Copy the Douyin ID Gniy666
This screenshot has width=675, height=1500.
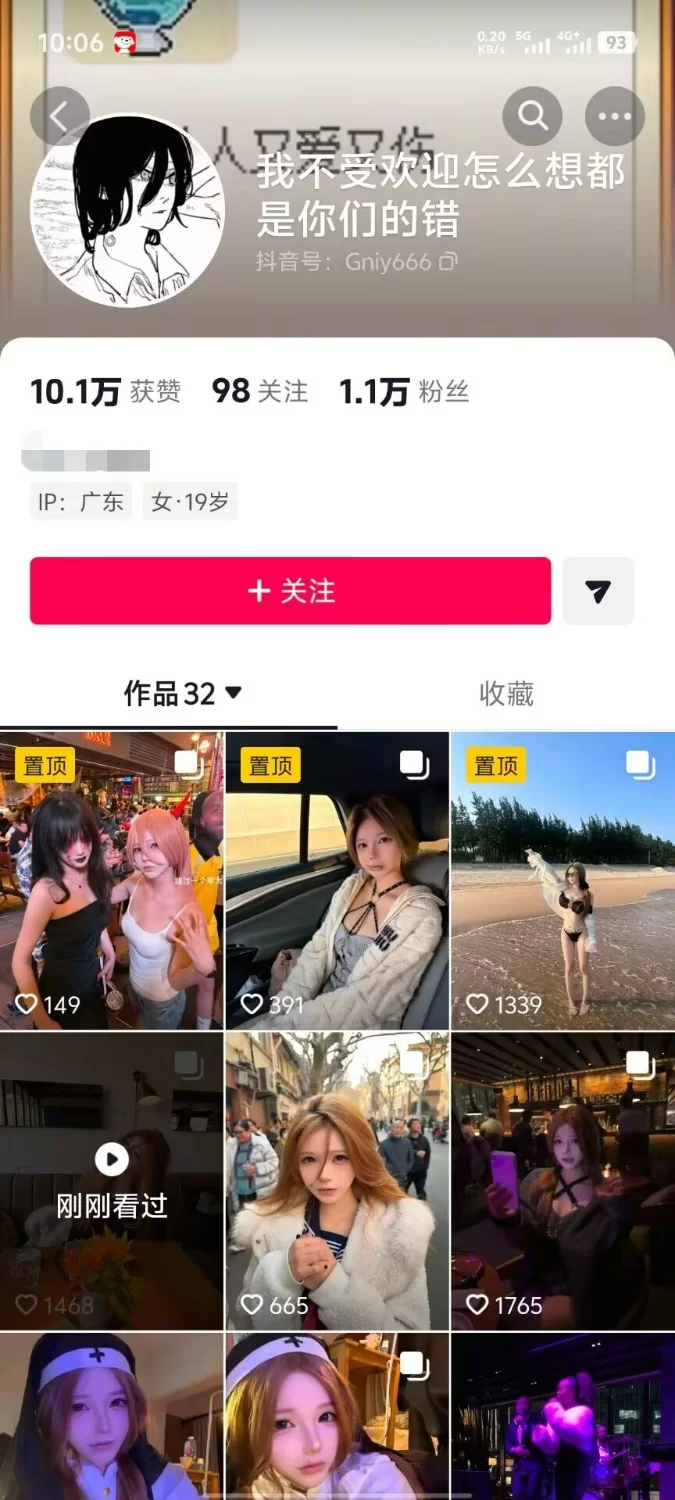pyautogui.click(x=449, y=262)
